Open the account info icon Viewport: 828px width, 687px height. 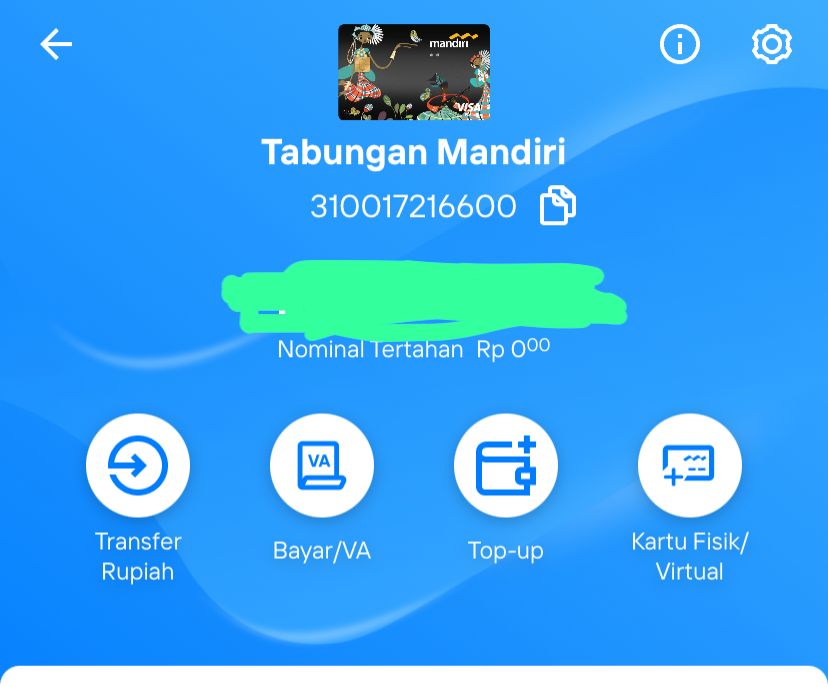[x=680, y=44]
